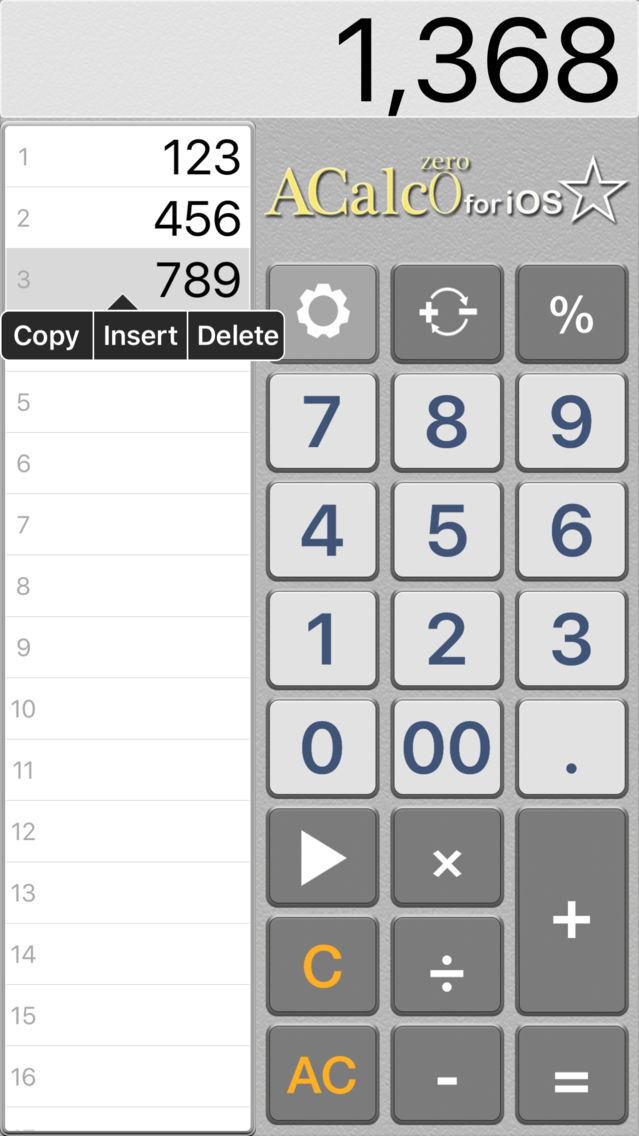Reset everything with the AC key
Image resolution: width=639 pixels, height=1136 pixels.
click(x=322, y=1074)
